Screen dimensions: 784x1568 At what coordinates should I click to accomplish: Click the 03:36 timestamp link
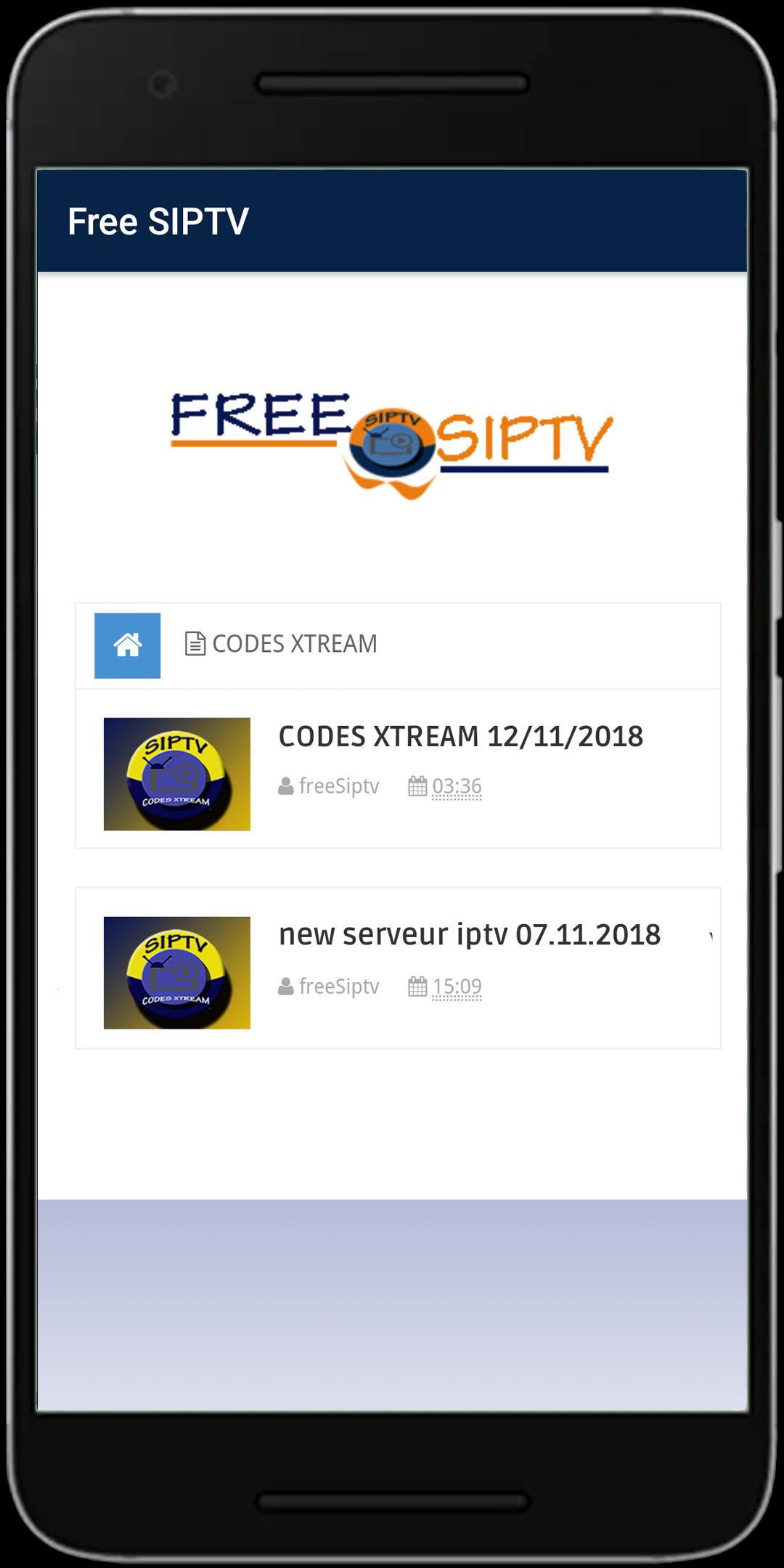457,785
